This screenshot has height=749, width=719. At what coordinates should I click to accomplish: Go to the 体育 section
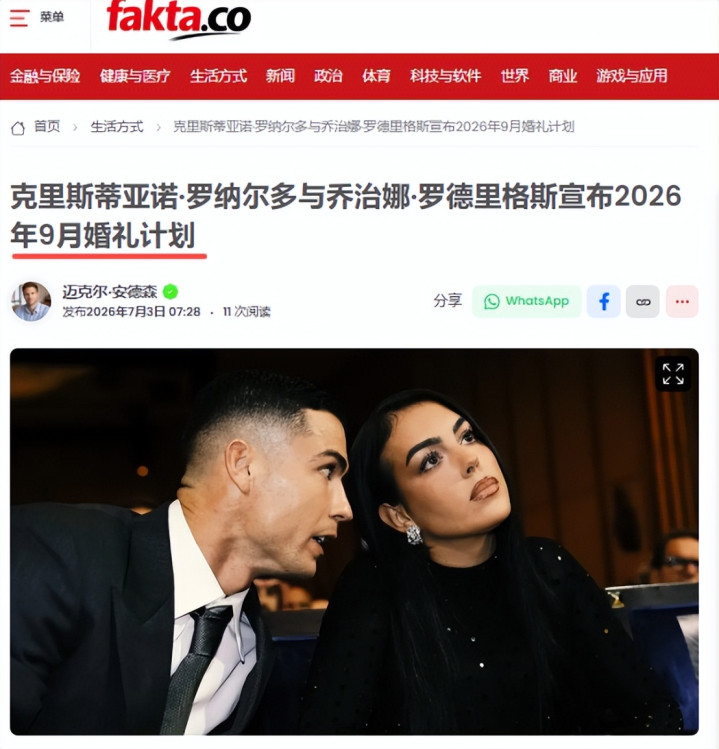376,76
